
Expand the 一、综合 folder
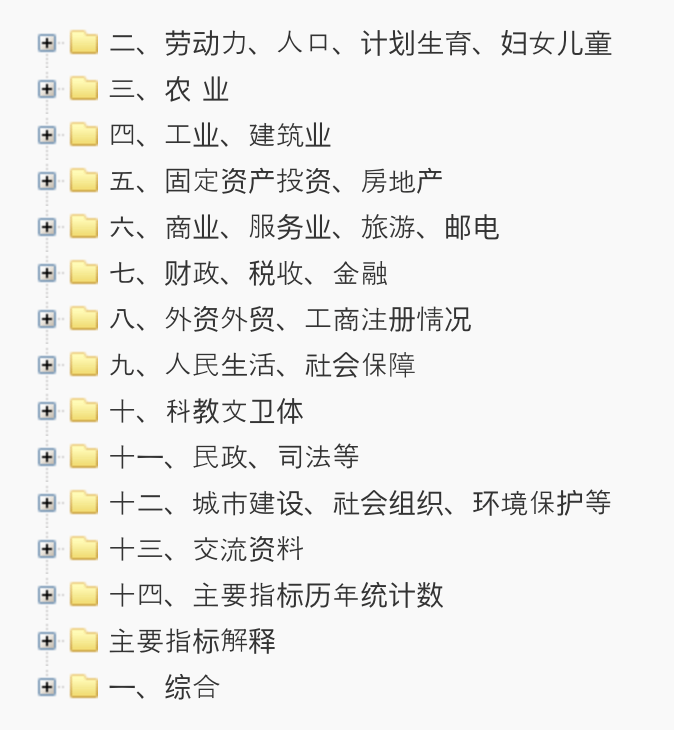click(46, 687)
